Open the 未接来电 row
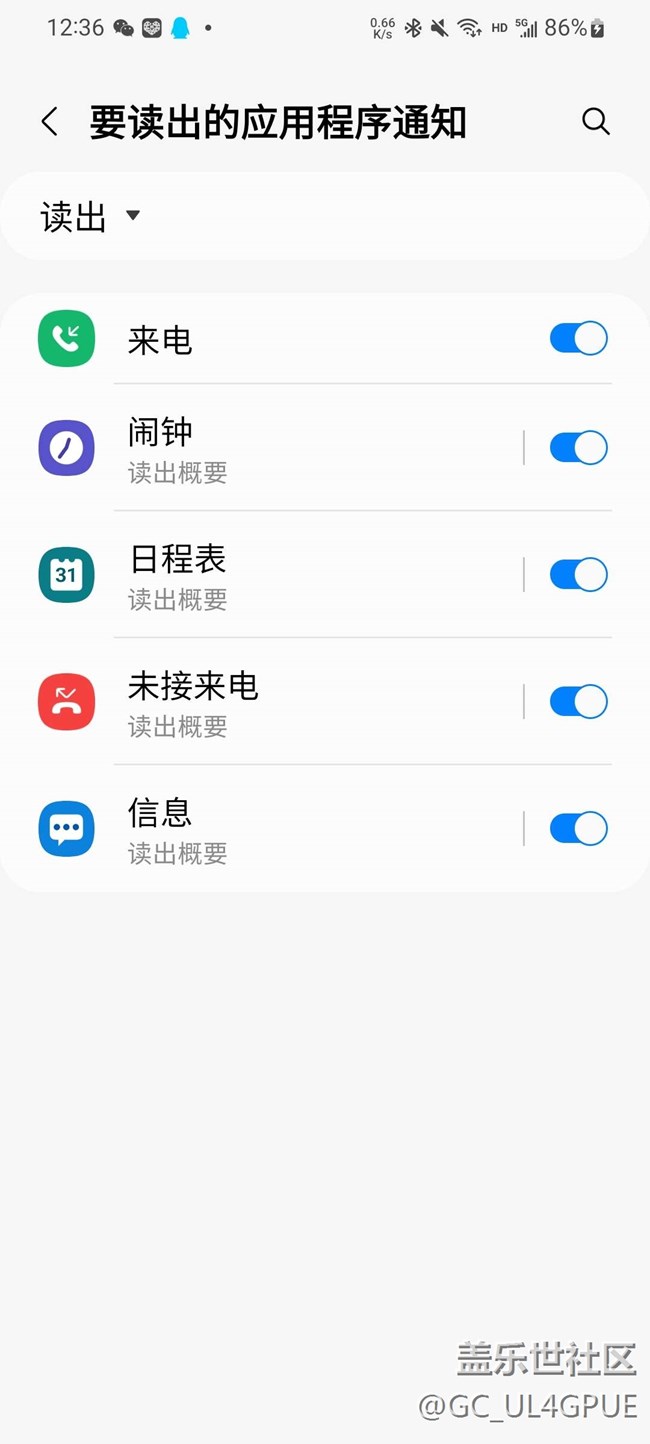The image size is (650, 1444). [x=300, y=702]
